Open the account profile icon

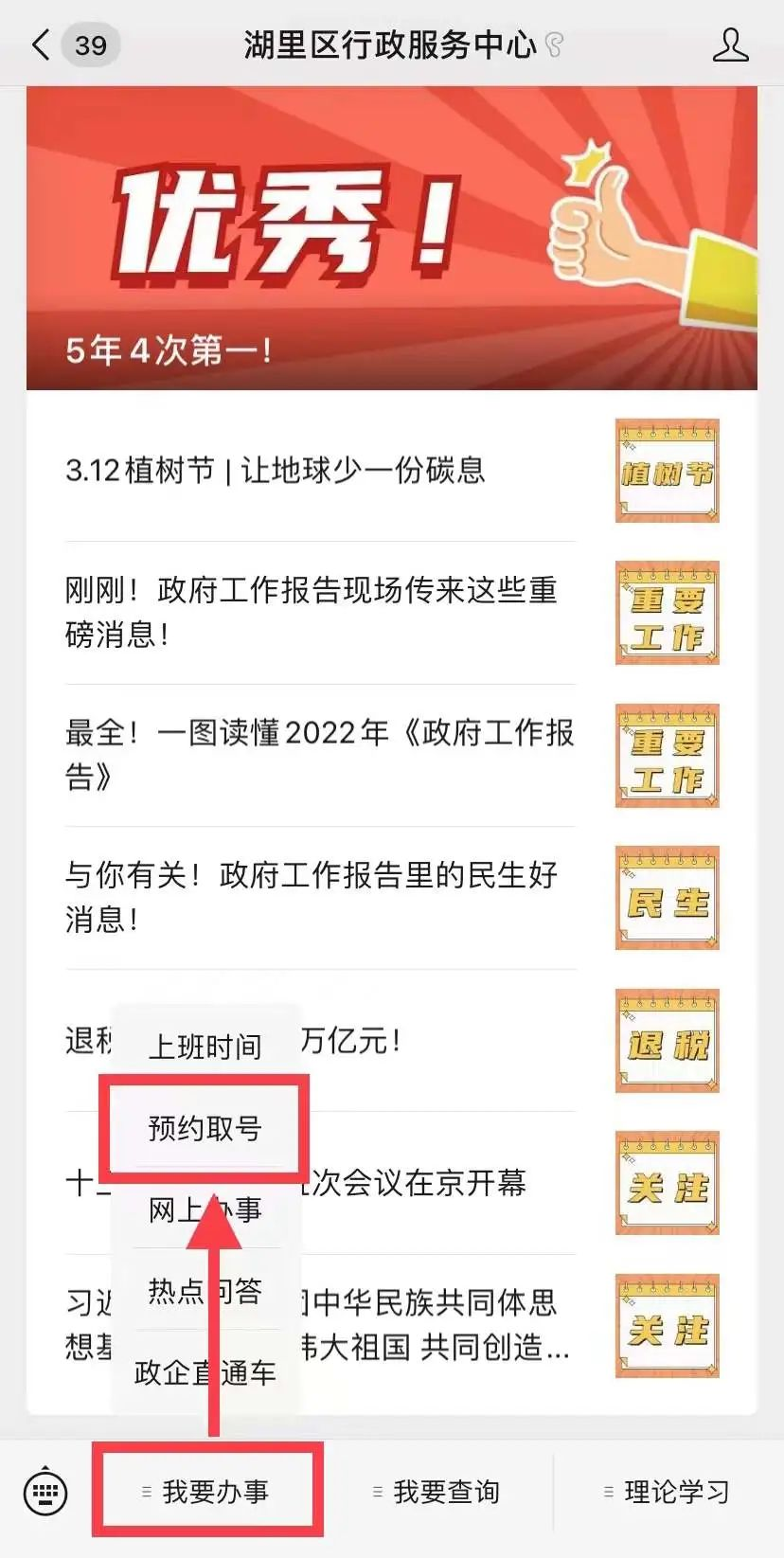[x=730, y=45]
